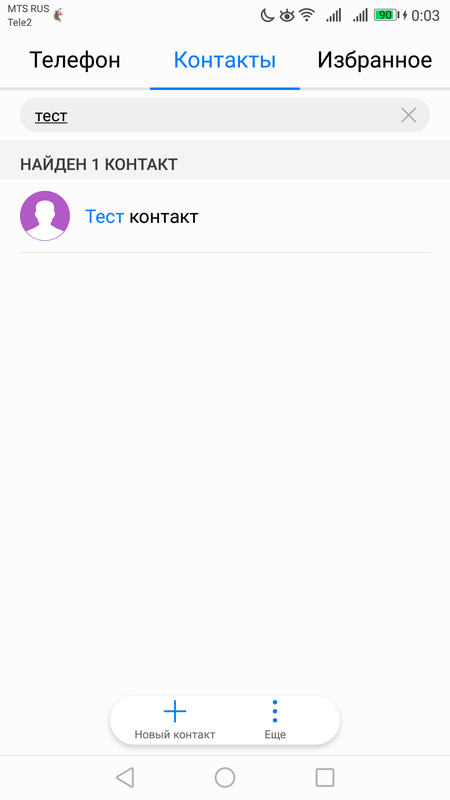
Task: Open recent apps from the navigation bar
Action: click(x=325, y=778)
